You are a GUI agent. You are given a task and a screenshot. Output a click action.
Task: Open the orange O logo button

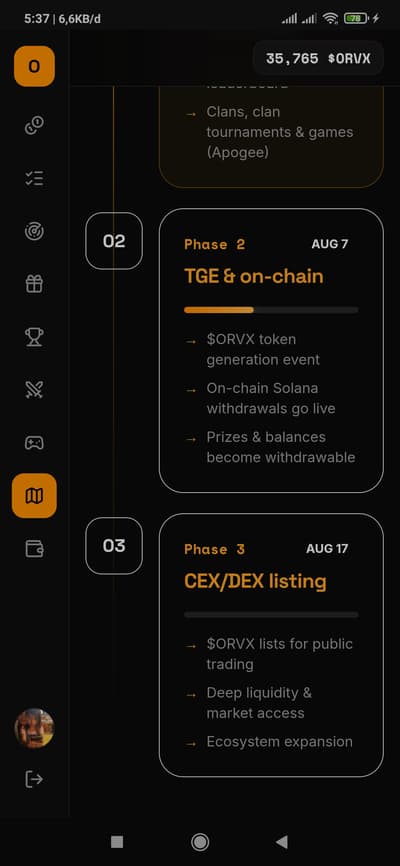(34, 66)
